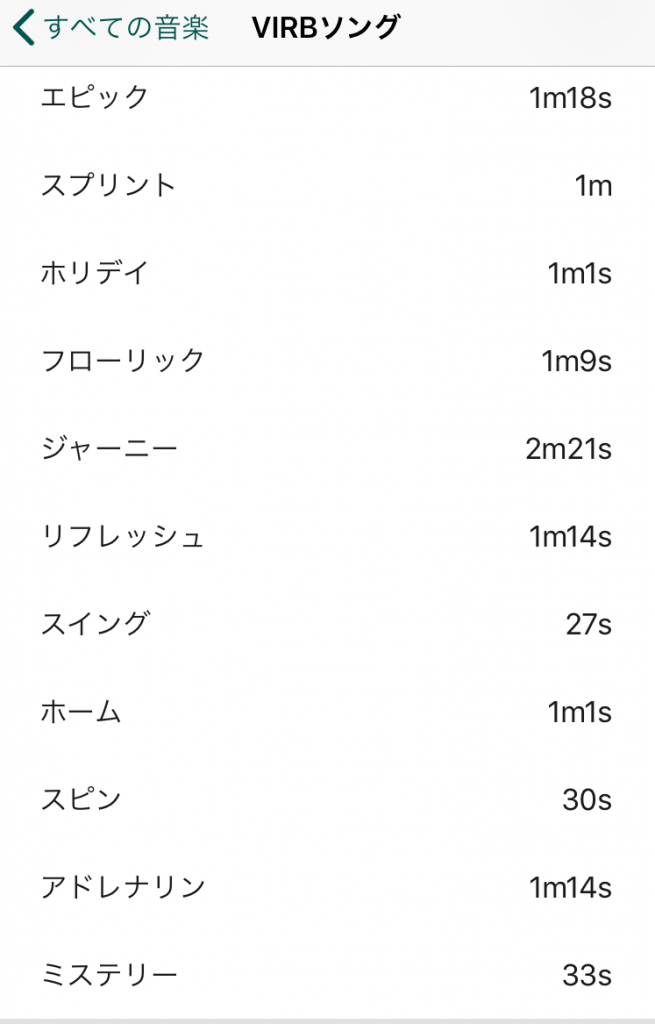Viewport: 655px width, 1024px height.
Task: Go back to すべての音楽
Action: tap(112, 28)
